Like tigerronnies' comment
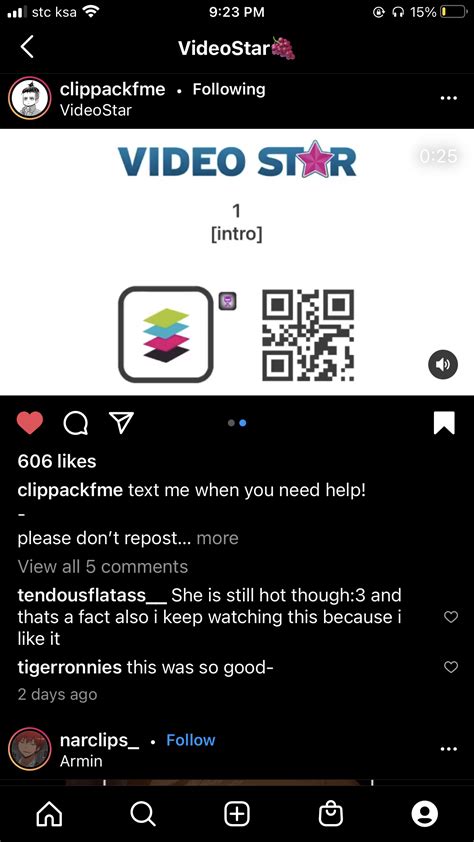 click(451, 667)
